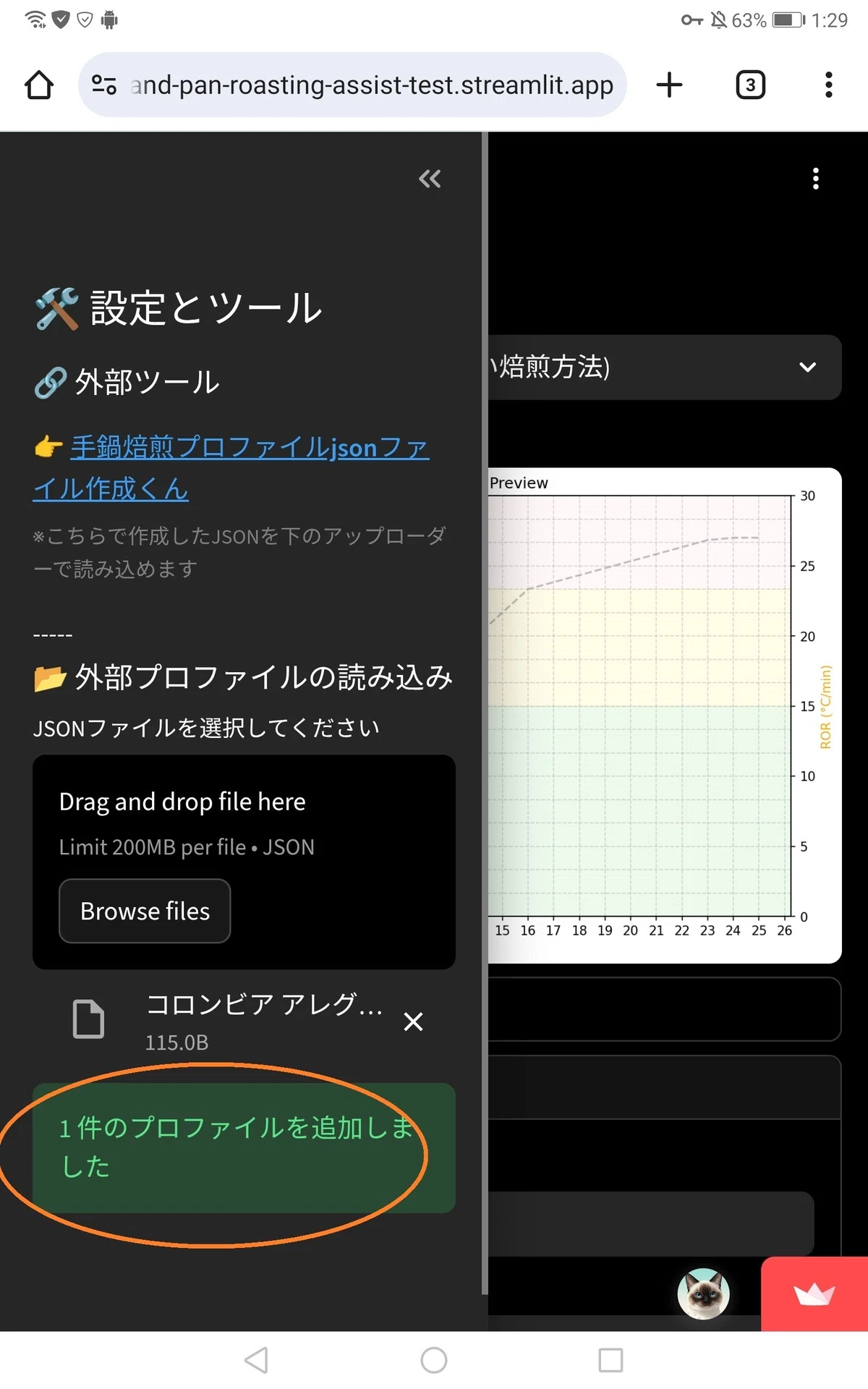The width and height of the screenshot is (868, 1389).
Task: Collapse the sidebar with the double chevron
Action: [x=430, y=179]
